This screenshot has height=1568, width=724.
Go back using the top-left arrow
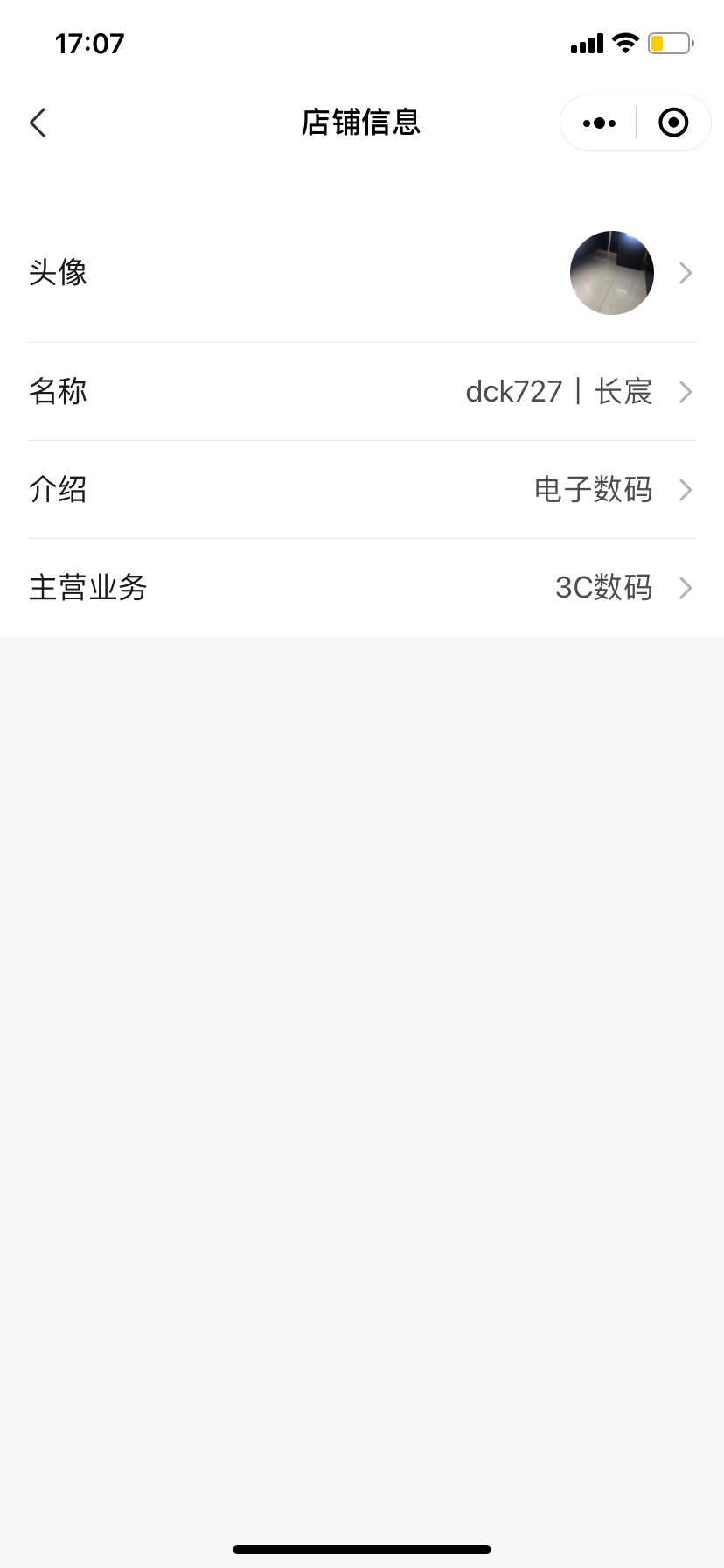[38, 122]
